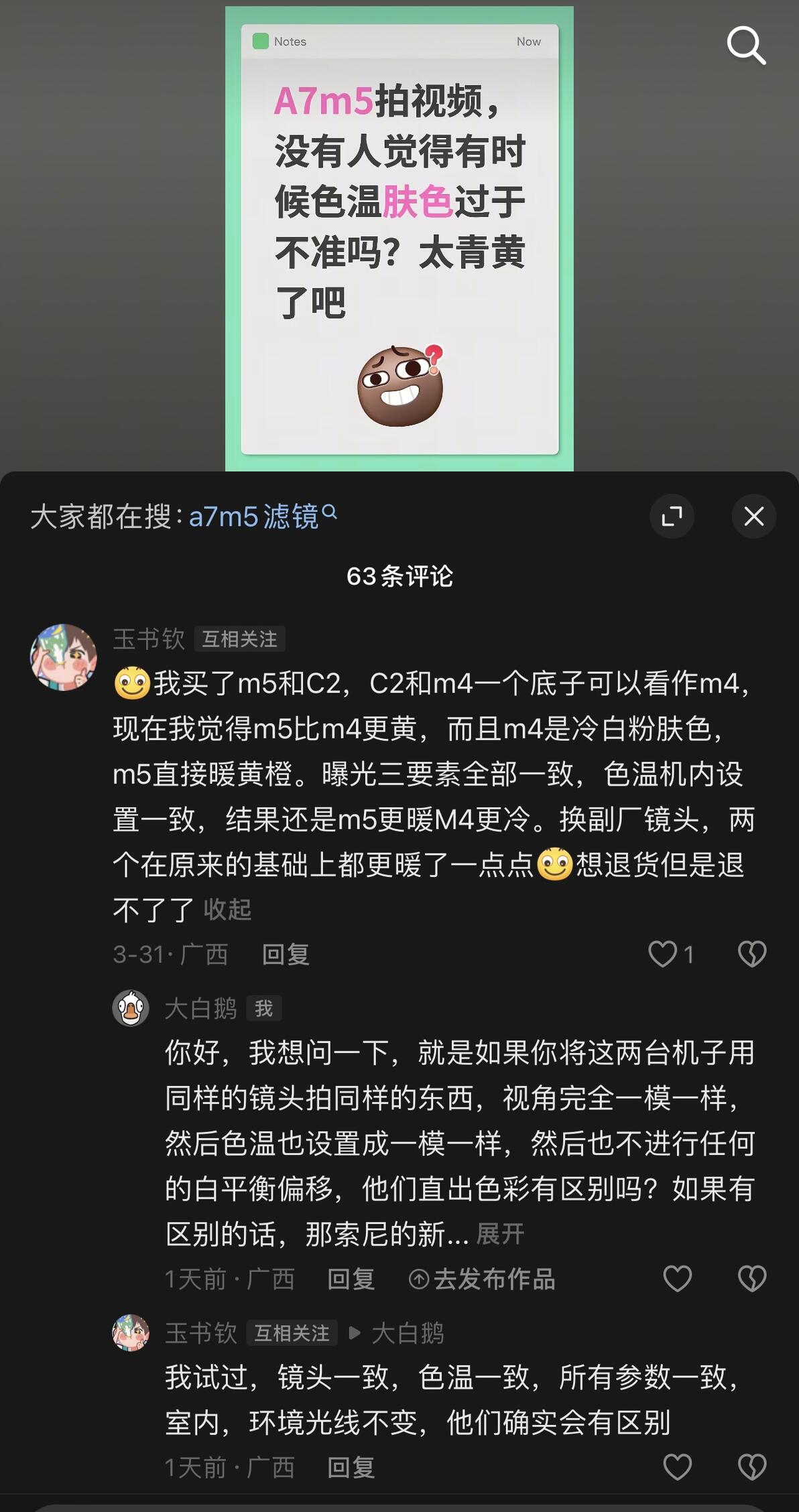Open 大白鹅's avatar profile
This screenshot has width=799, height=1512.
(131, 1008)
